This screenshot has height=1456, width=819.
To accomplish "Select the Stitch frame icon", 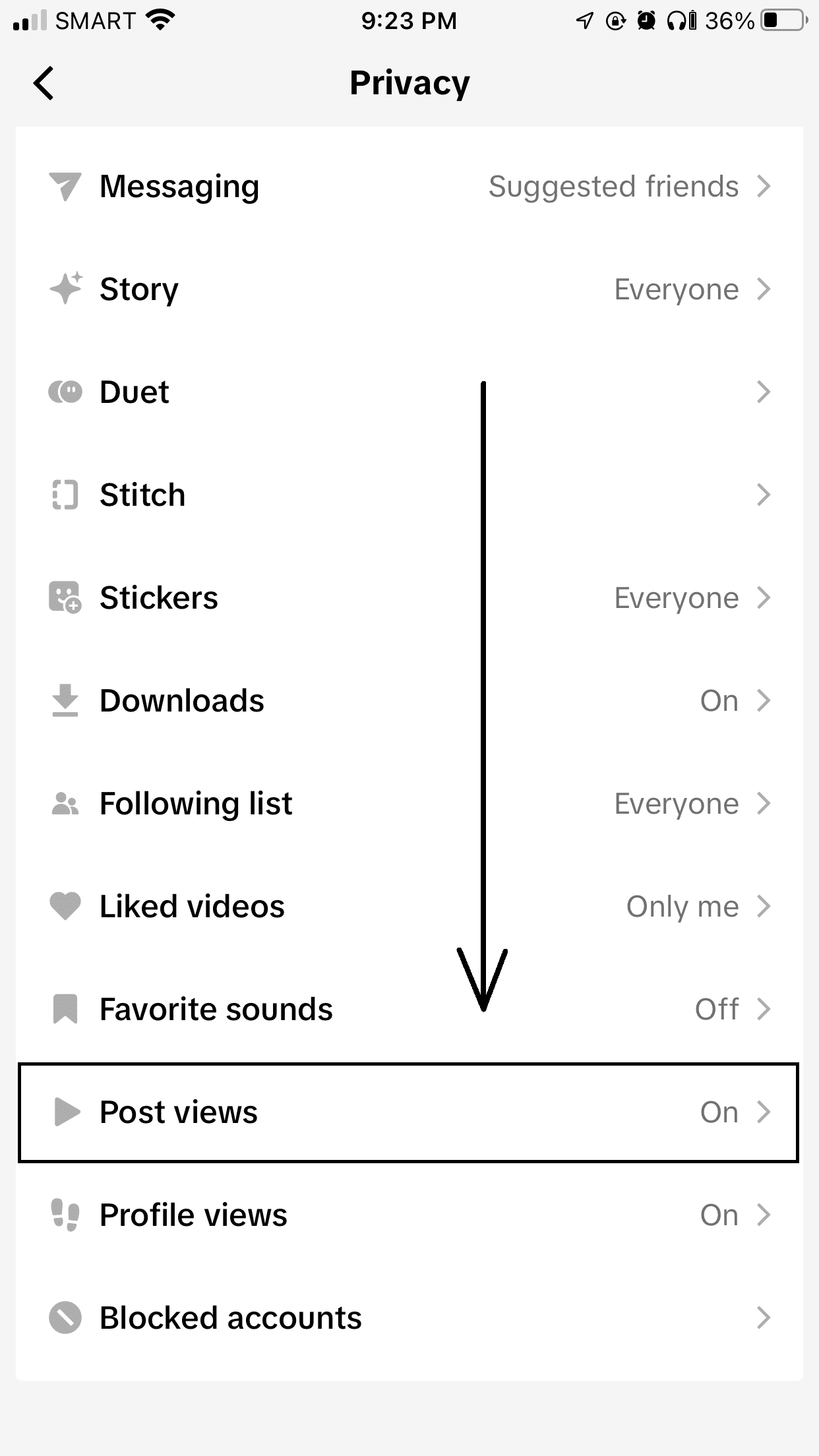I will [x=65, y=494].
